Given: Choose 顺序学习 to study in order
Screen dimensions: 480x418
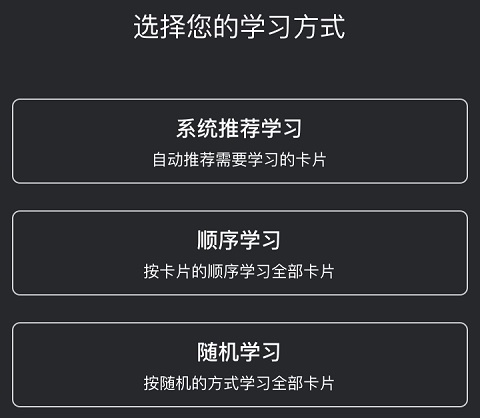Looking at the screenshot, I should pos(240,253).
